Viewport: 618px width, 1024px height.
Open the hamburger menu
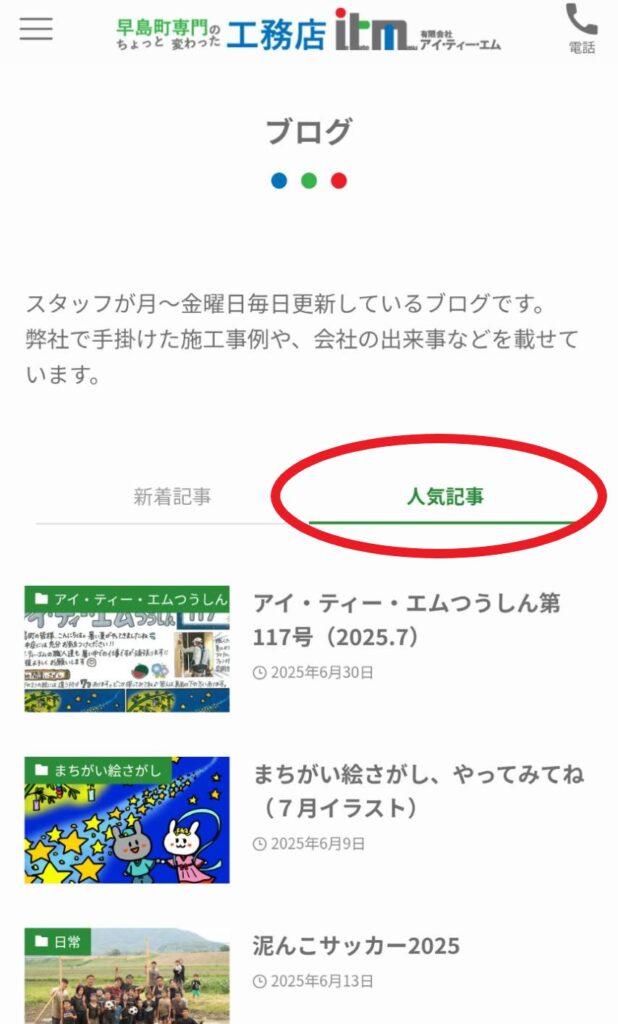pyautogui.click(x=36, y=29)
